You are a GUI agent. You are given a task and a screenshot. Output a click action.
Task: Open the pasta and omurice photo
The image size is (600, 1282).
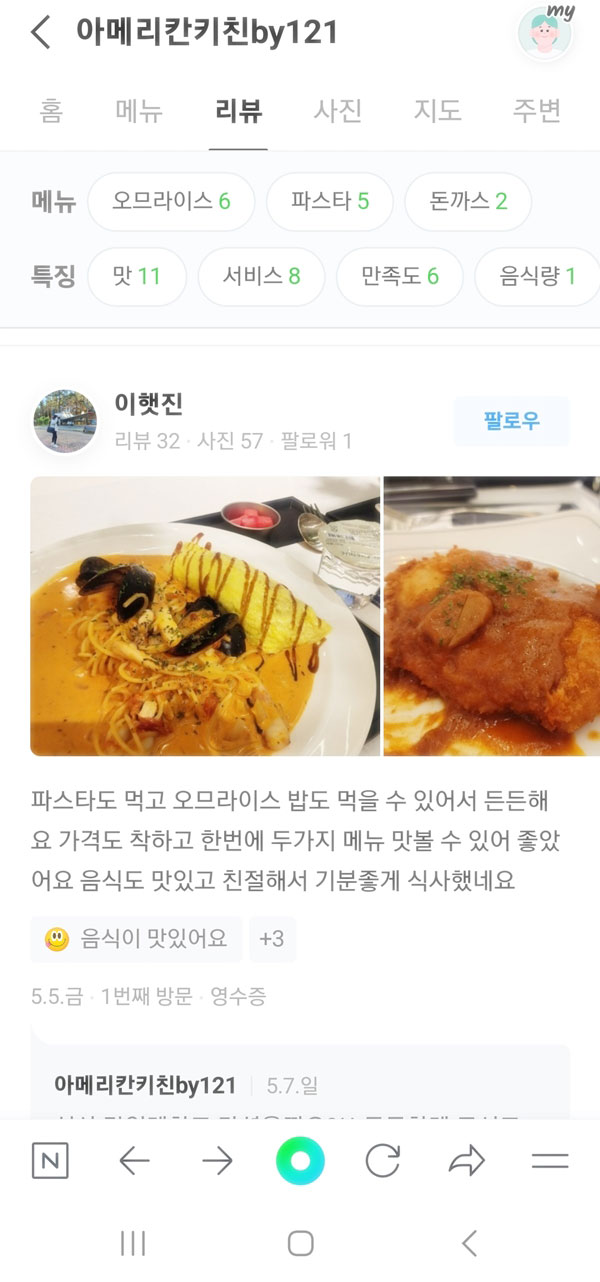click(x=205, y=615)
